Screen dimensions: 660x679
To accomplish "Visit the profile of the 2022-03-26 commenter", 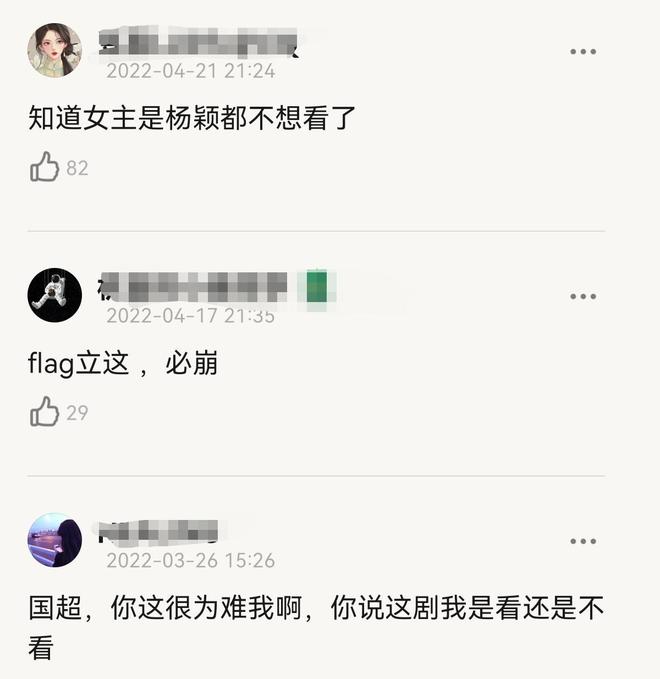I will (54, 540).
